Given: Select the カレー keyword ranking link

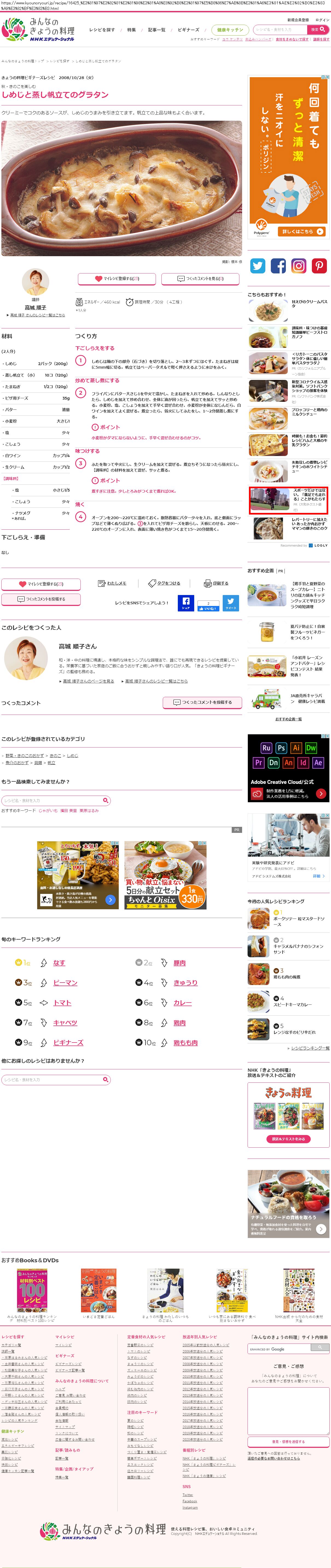Looking at the screenshot, I should pyautogui.click(x=182, y=1003).
